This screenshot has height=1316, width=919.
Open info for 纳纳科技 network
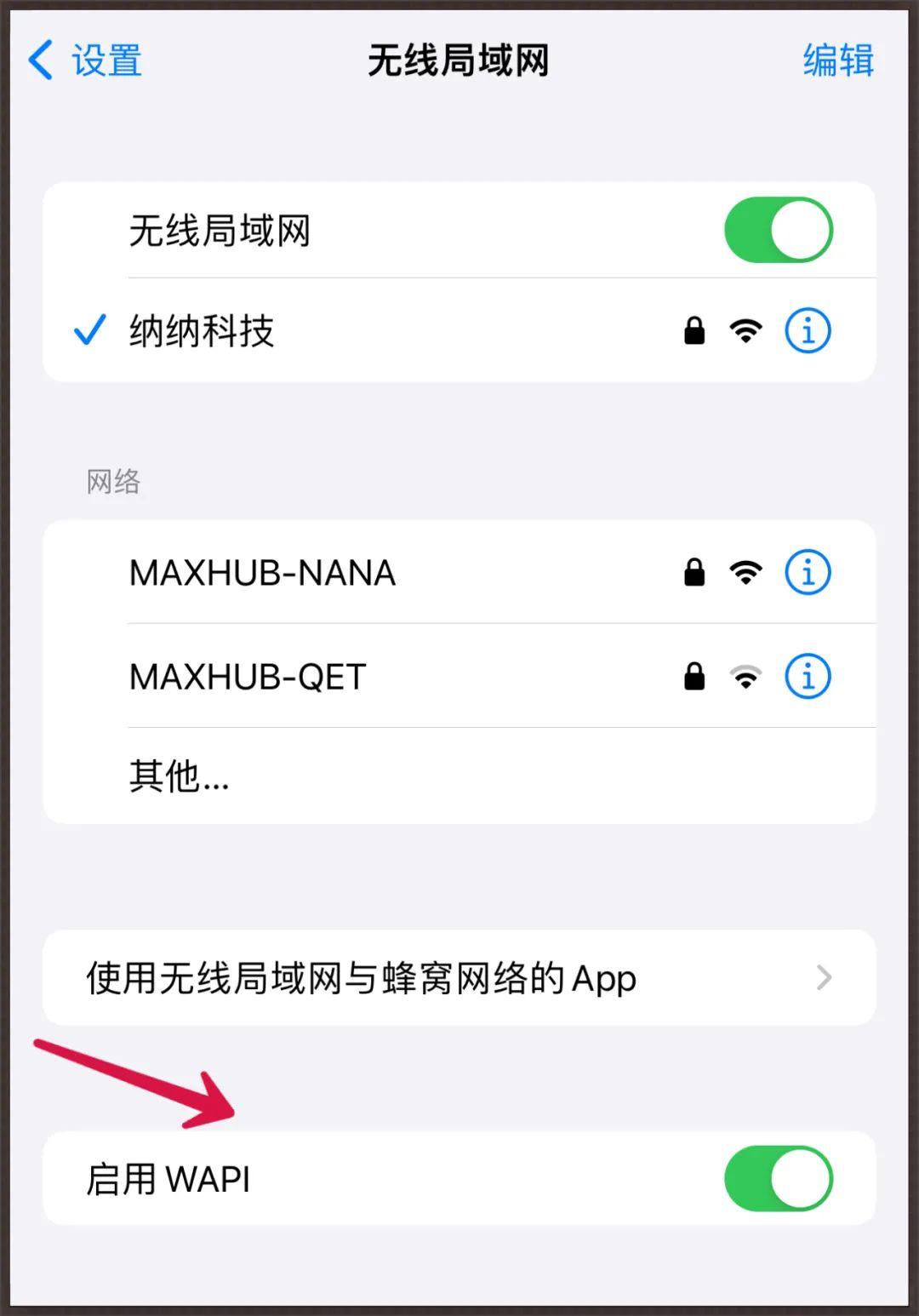[x=807, y=330]
